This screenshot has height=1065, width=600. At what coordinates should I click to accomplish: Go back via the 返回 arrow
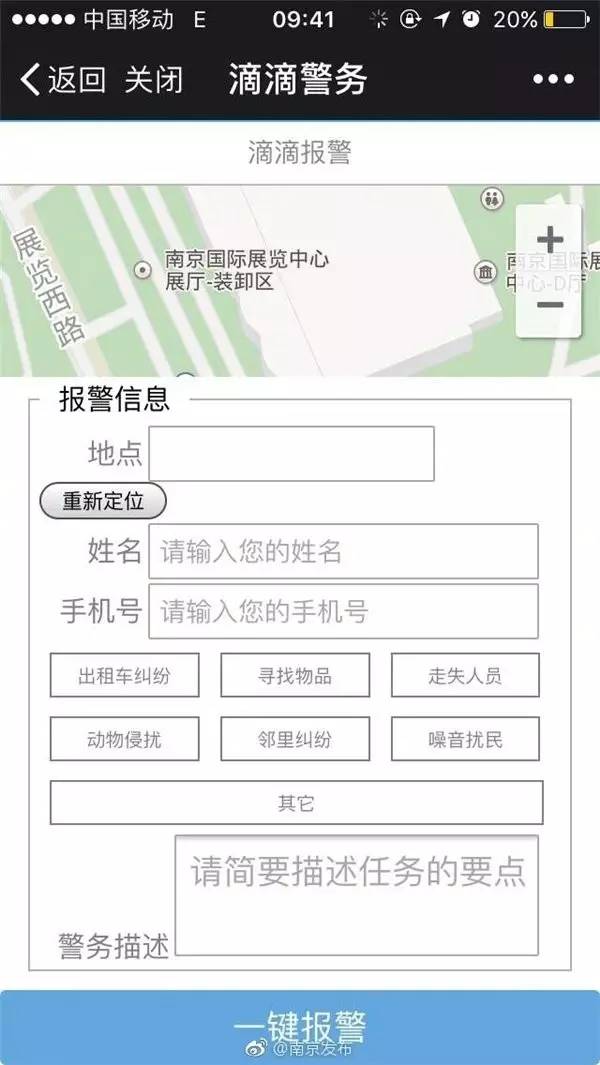(x=62, y=80)
